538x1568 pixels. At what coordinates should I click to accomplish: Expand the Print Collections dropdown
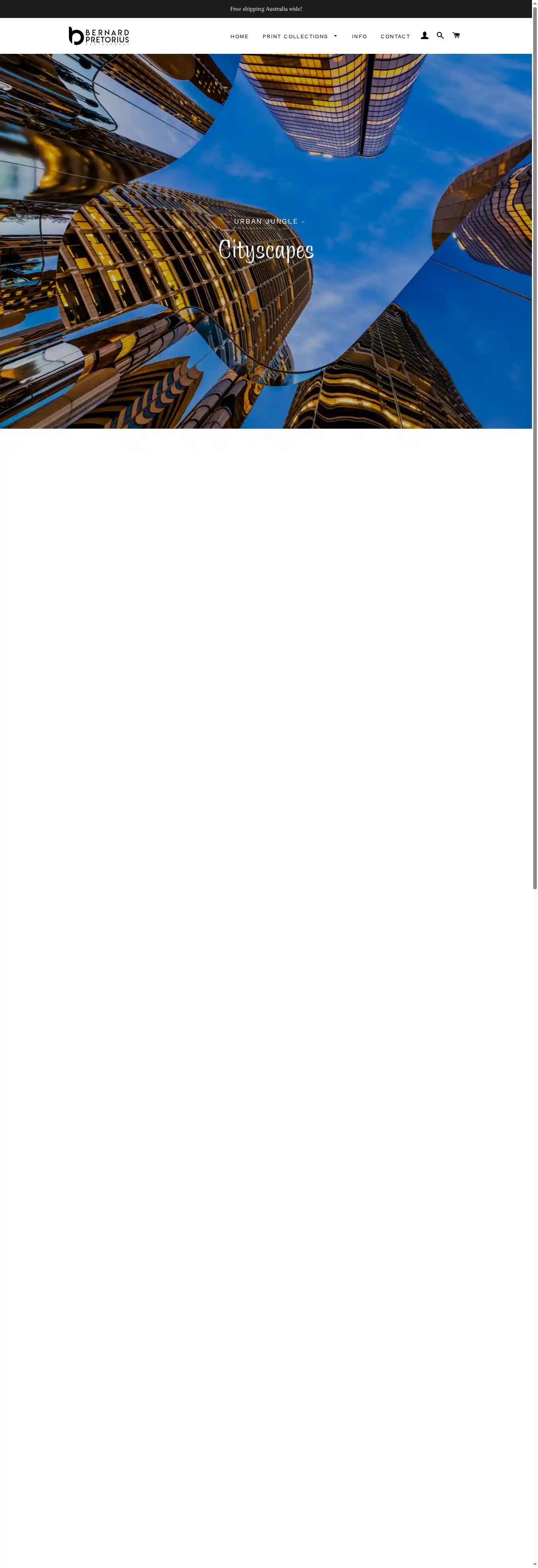pyautogui.click(x=299, y=37)
